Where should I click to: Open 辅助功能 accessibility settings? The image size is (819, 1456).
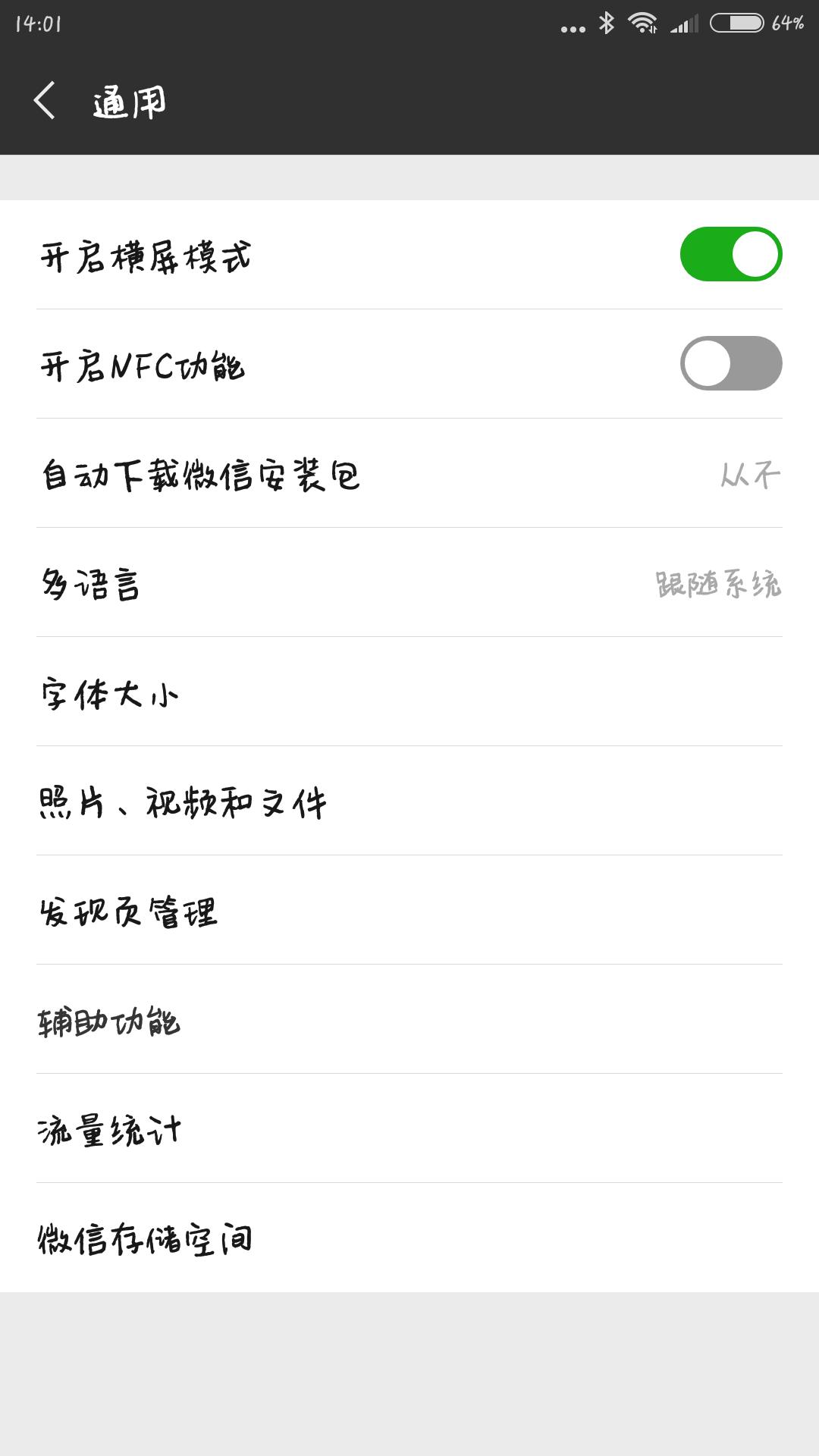coord(409,1024)
